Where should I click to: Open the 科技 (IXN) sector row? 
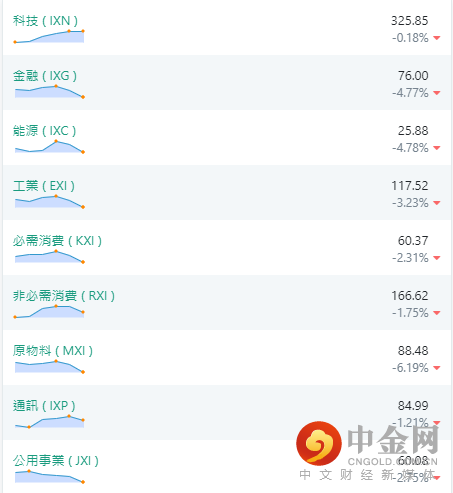[227, 28]
